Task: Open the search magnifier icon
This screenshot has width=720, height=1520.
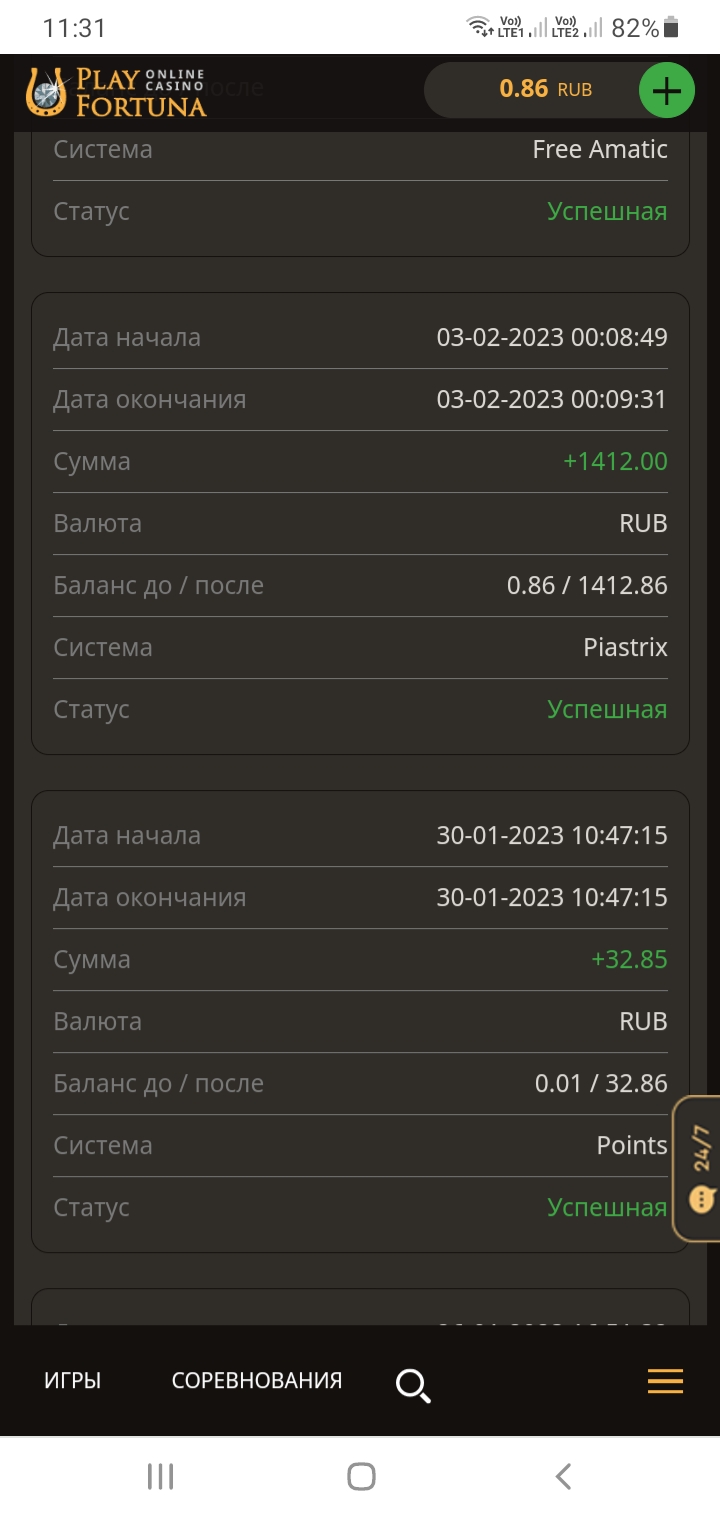Action: (413, 1385)
